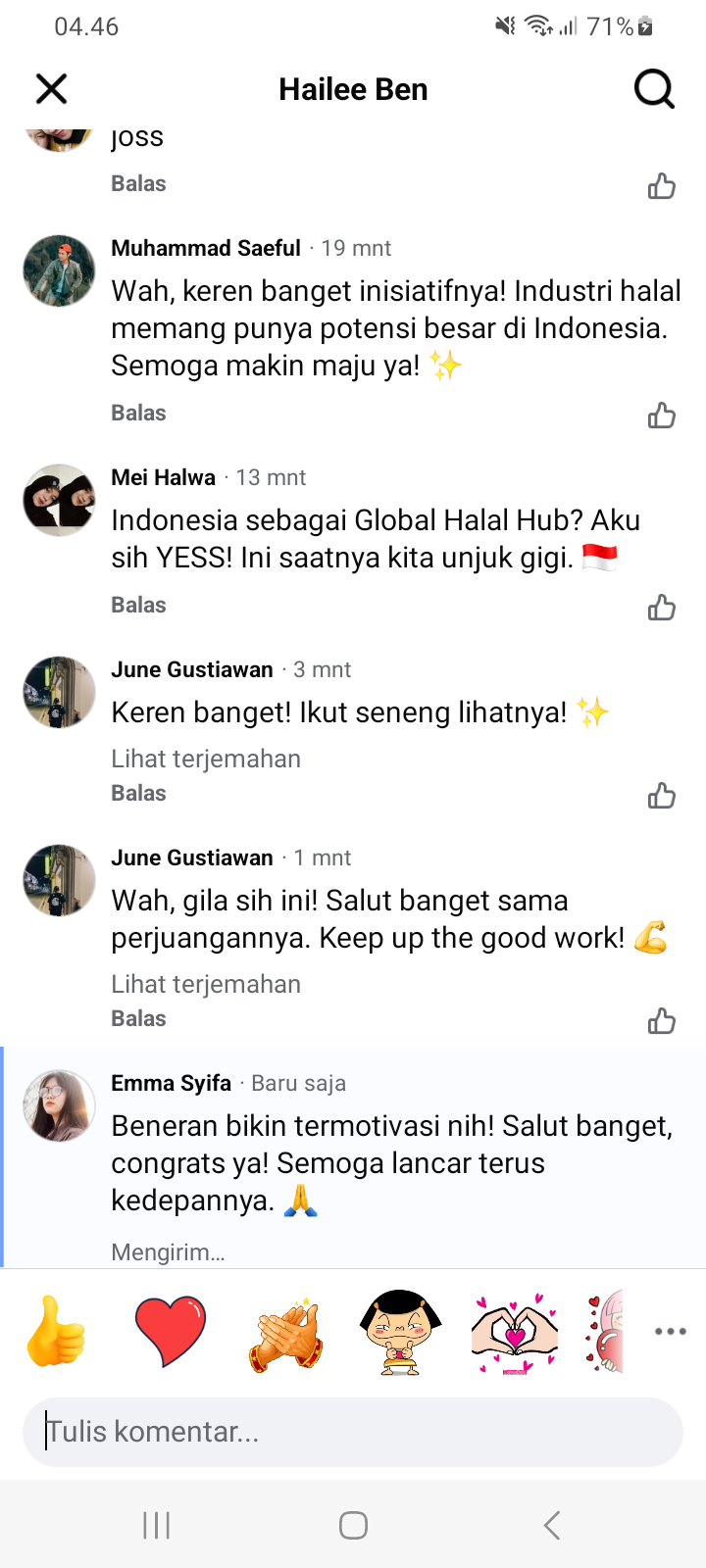Like Mei Halwa's comment
The height and width of the screenshot is (1568, 706).
pos(662,608)
